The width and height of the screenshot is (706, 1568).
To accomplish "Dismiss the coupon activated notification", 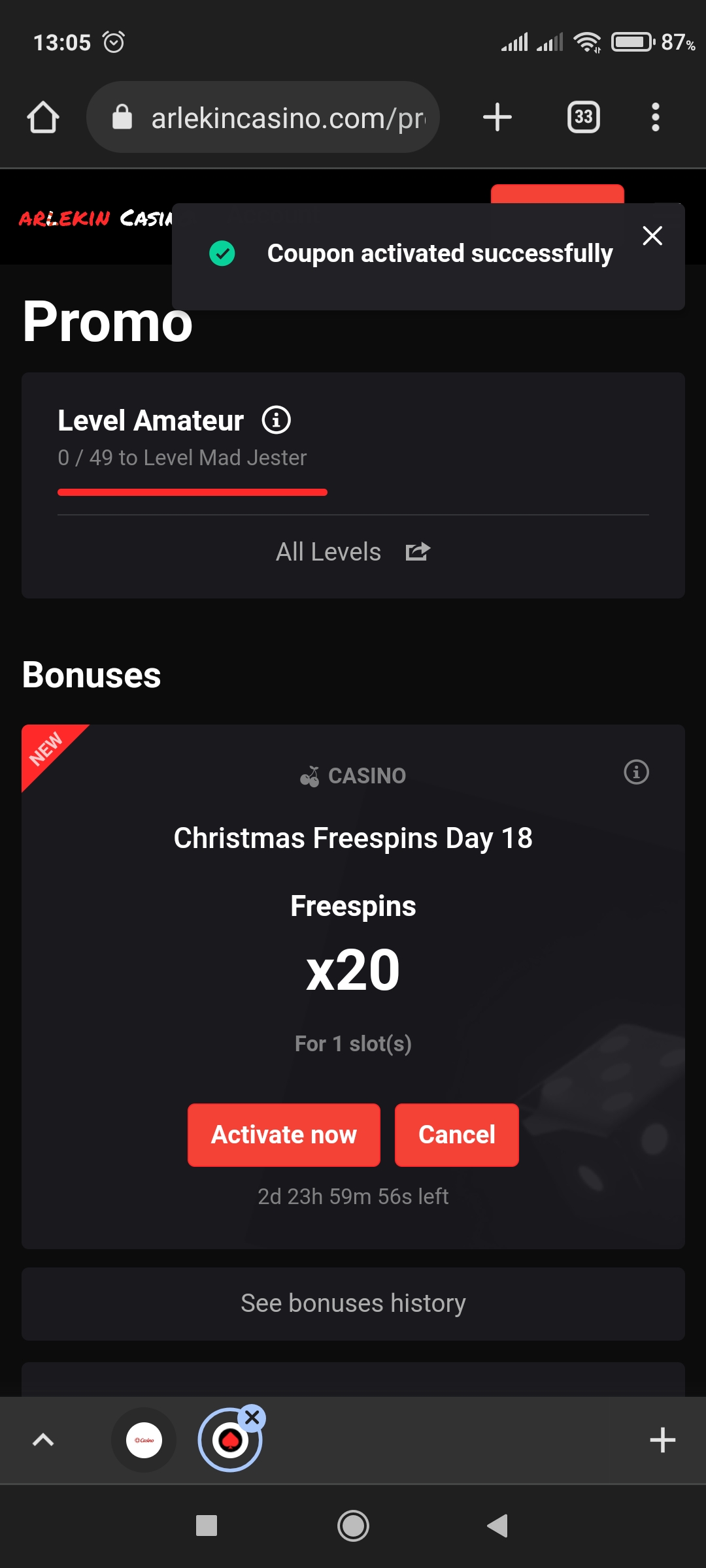I will (652, 236).
